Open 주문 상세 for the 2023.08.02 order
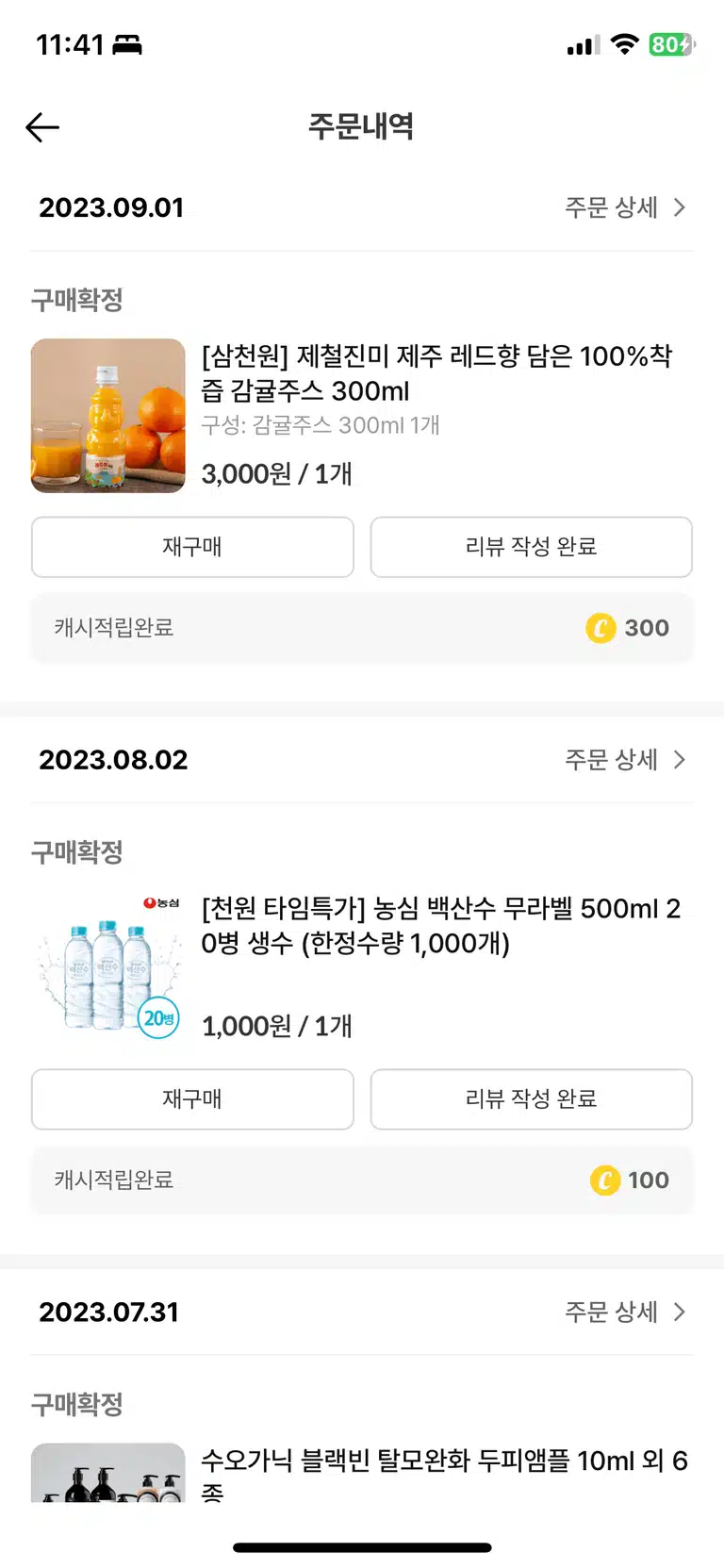 (625, 760)
